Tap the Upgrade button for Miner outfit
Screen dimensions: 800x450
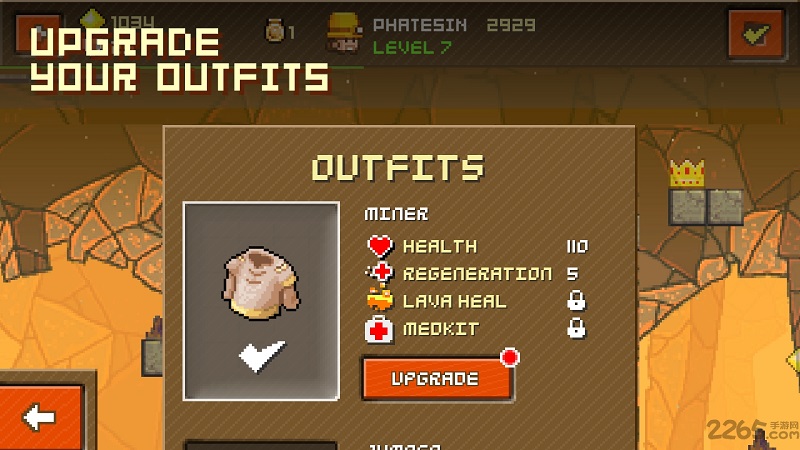coord(436,379)
